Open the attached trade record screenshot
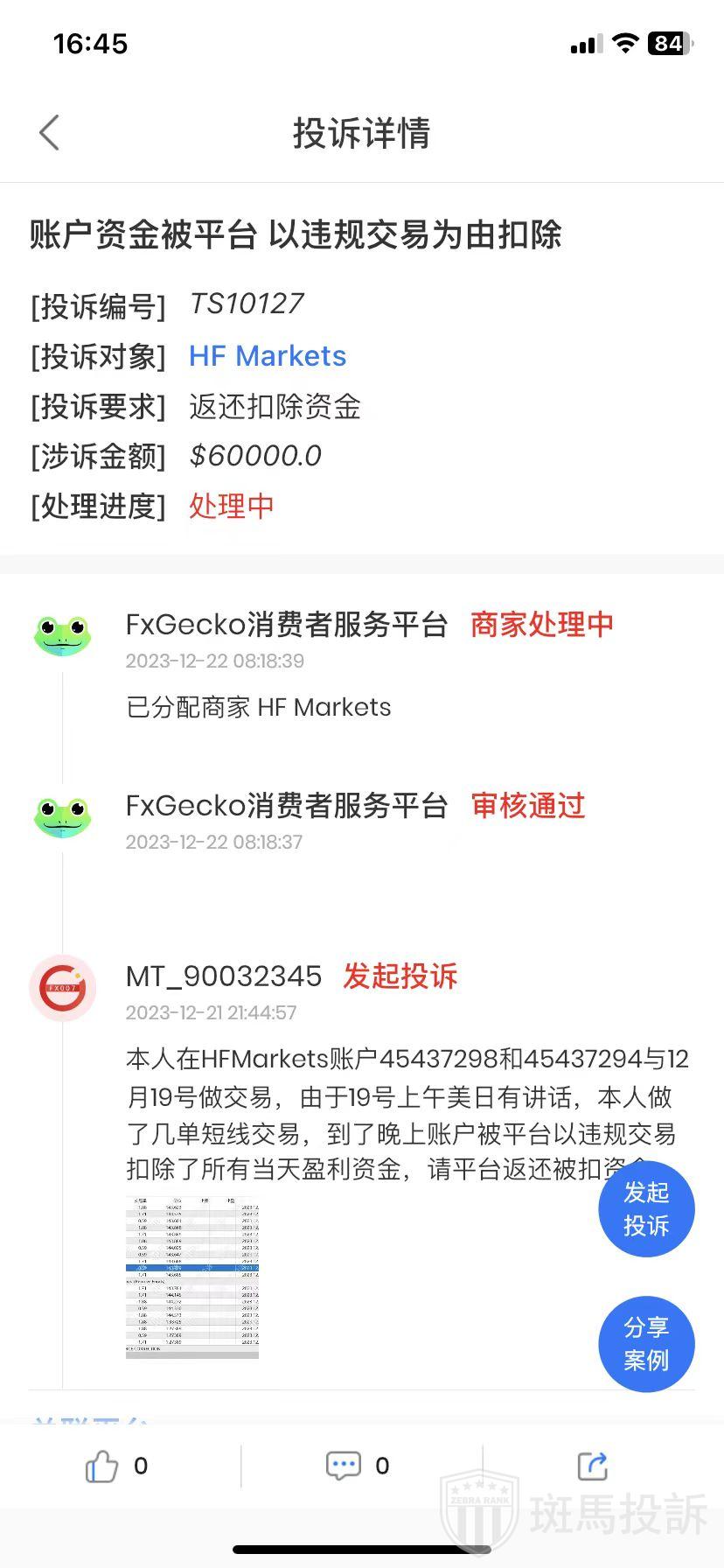The width and height of the screenshot is (724, 1568). coord(192,1277)
